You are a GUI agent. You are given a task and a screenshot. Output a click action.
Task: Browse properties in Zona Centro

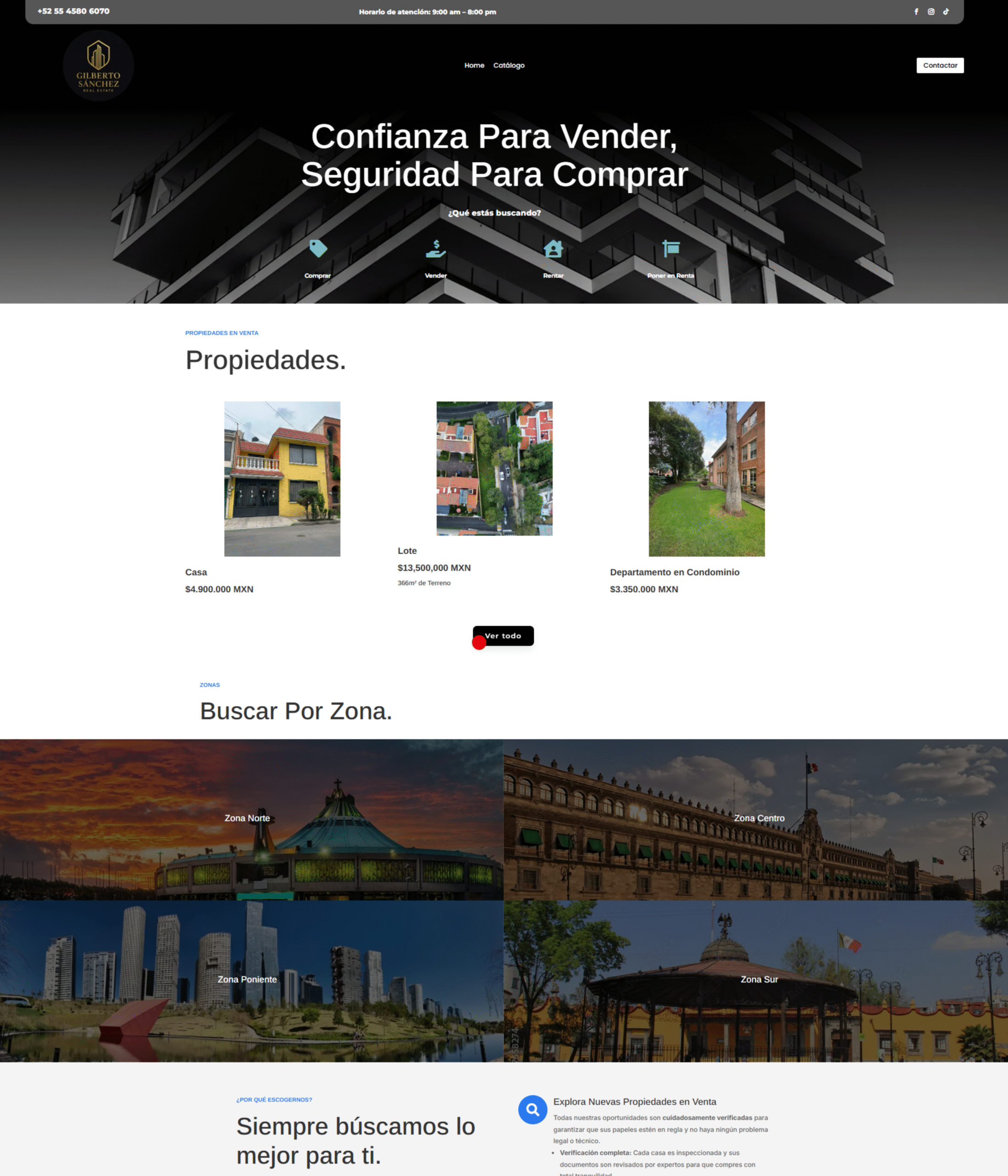[x=759, y=818]
